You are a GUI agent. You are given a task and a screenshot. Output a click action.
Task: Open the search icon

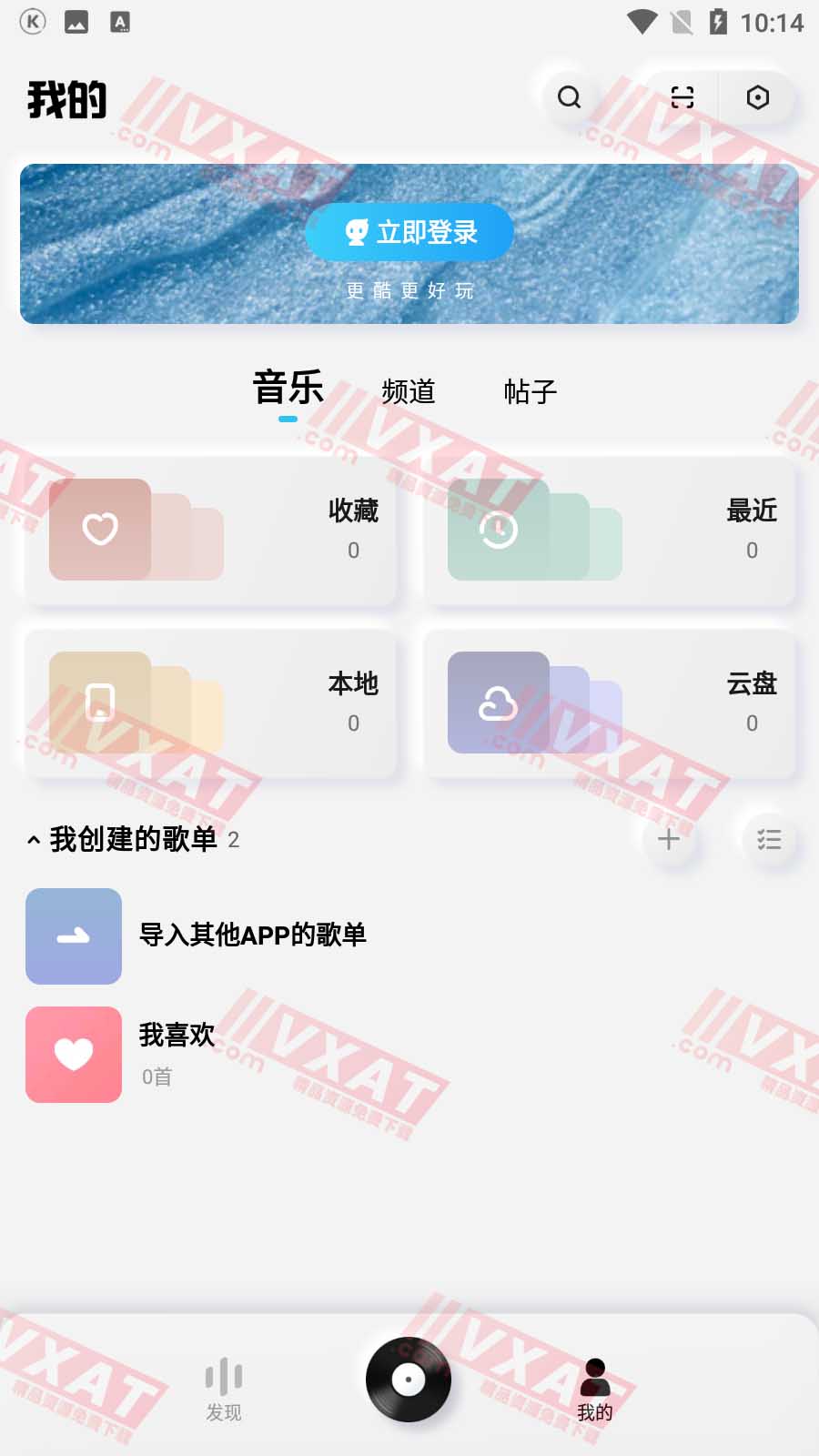coord(570,97)
